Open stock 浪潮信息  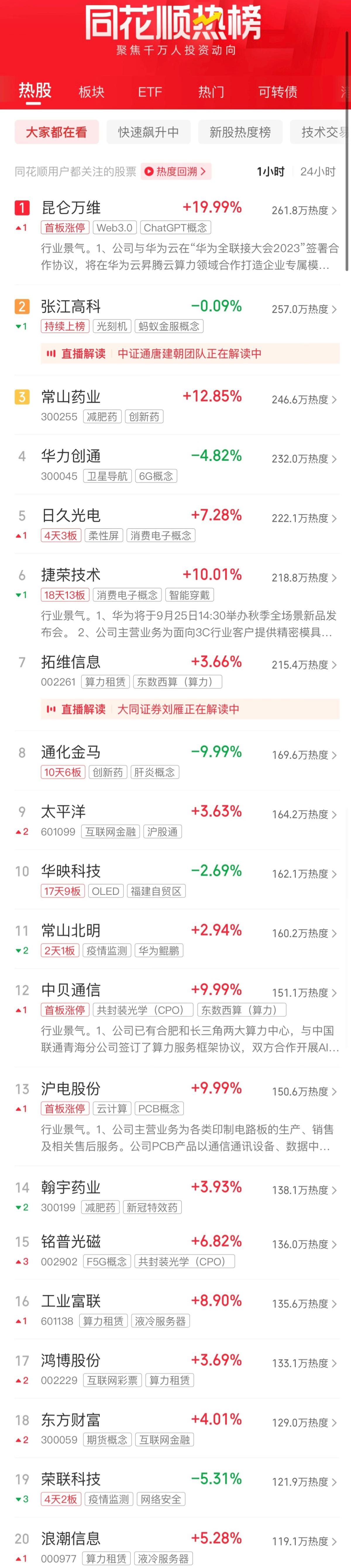pyautogui.click(x=70, y=1539)
